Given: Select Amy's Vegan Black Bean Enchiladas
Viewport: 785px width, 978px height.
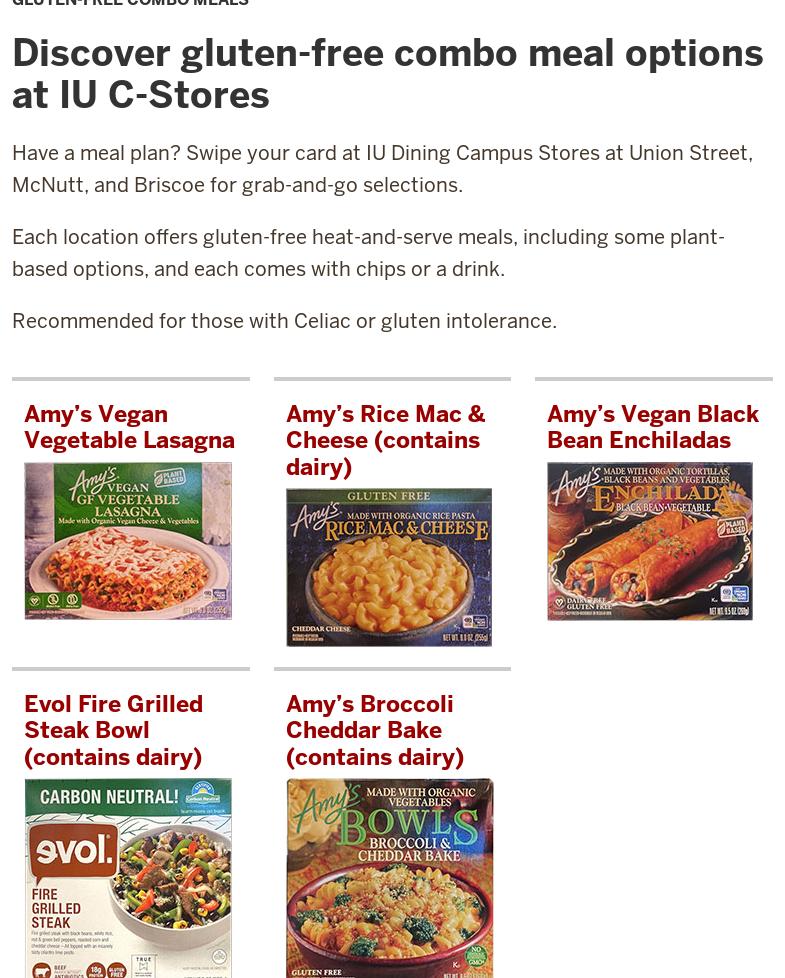Looking at the screenshot, I should pyautogui.click(x=652, y=427).
